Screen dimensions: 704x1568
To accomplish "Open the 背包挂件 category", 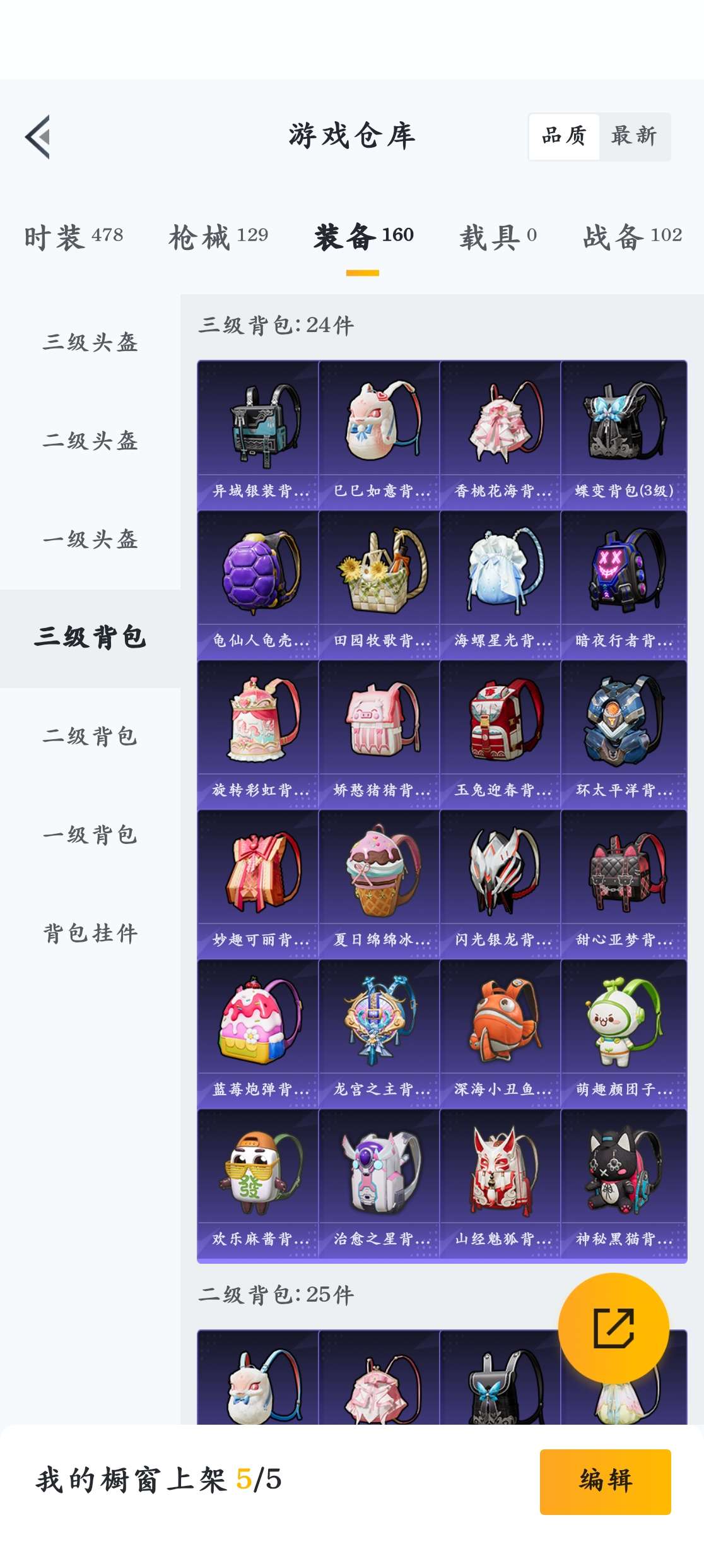I will pyautogui.click(x=90, y=933).
